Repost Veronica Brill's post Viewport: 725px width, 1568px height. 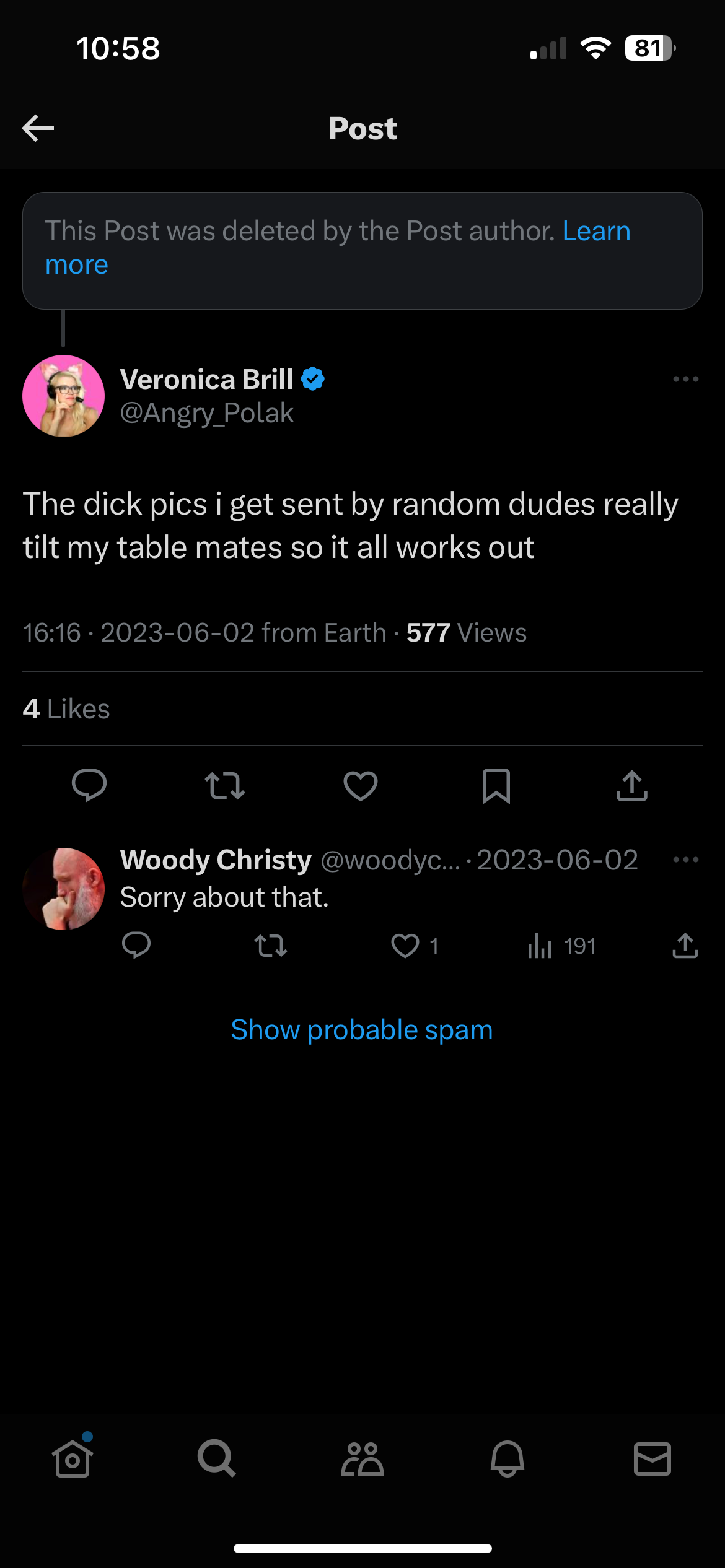point(225,785)
